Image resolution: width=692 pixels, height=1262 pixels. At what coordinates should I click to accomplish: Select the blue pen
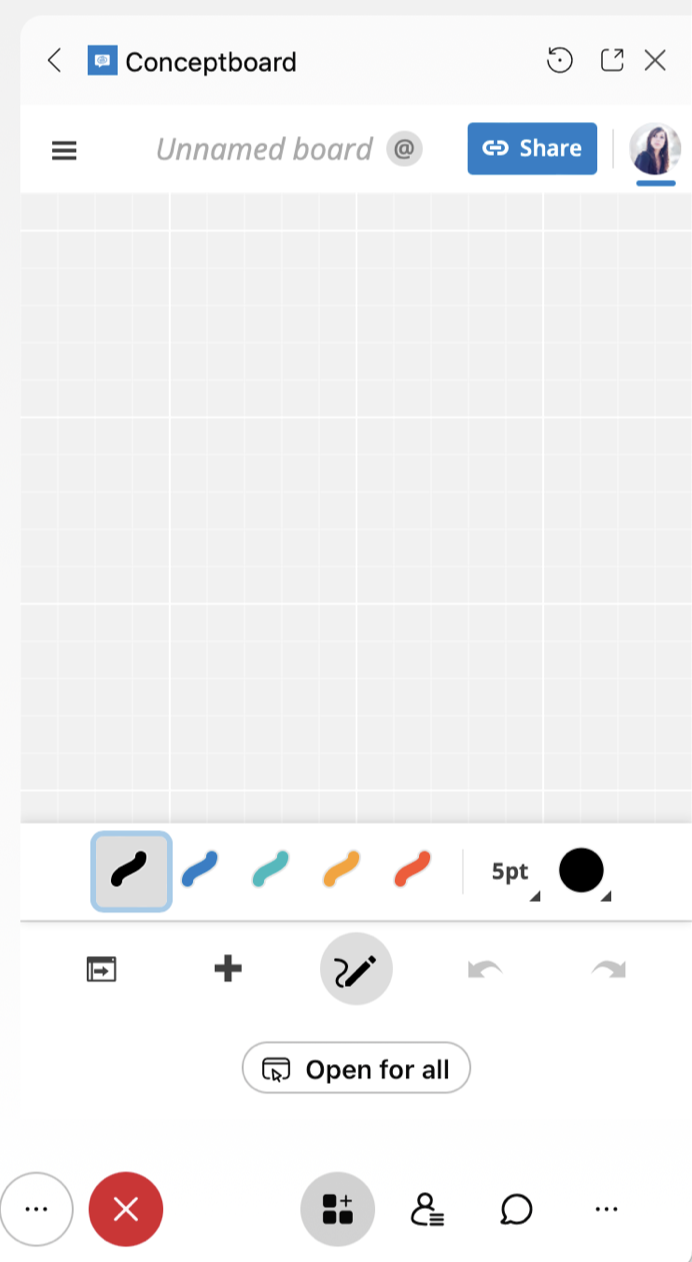[x=201, y=869]
